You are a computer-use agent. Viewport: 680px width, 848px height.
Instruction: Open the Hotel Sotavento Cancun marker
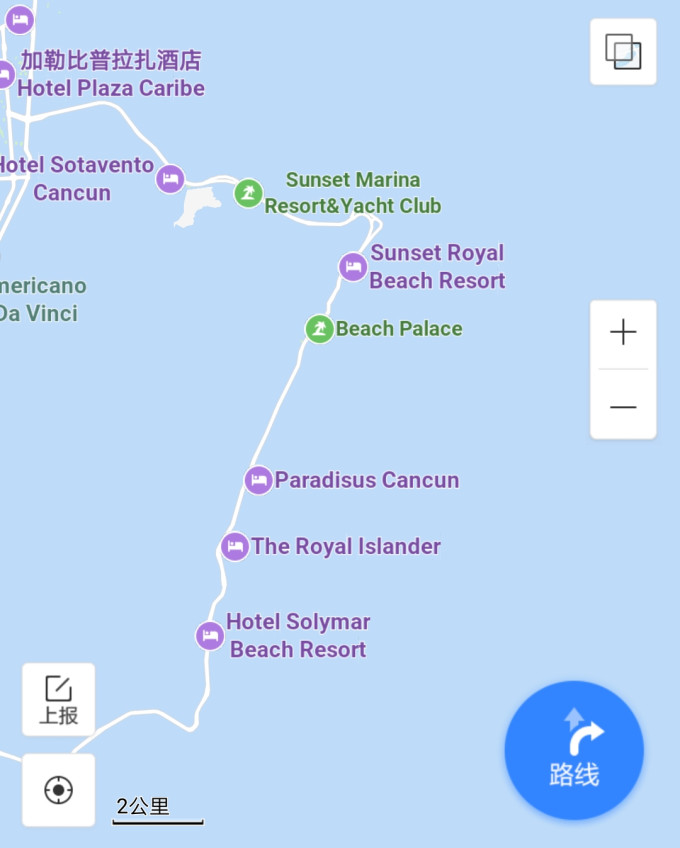pyautogui.click(x=171, y=179)
